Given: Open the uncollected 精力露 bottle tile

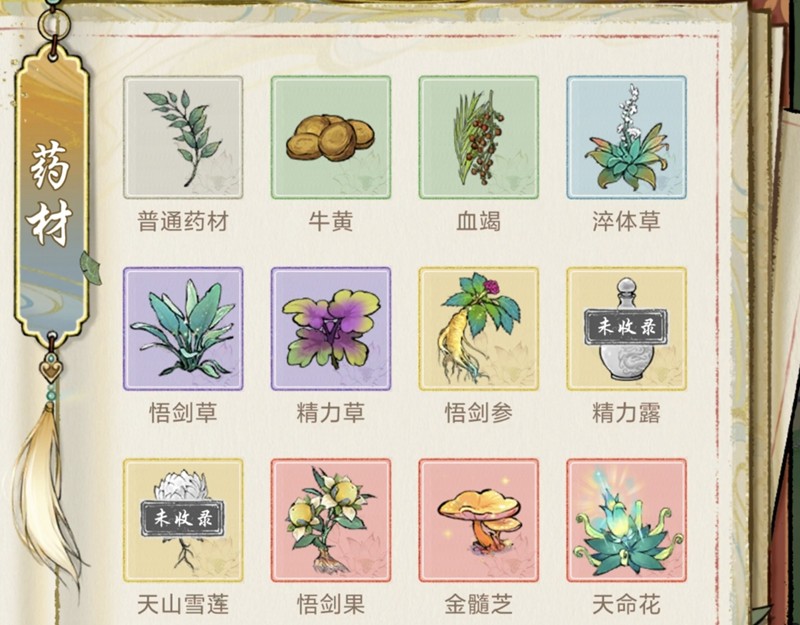Looking at the screenshot, I should coord(627,328).
